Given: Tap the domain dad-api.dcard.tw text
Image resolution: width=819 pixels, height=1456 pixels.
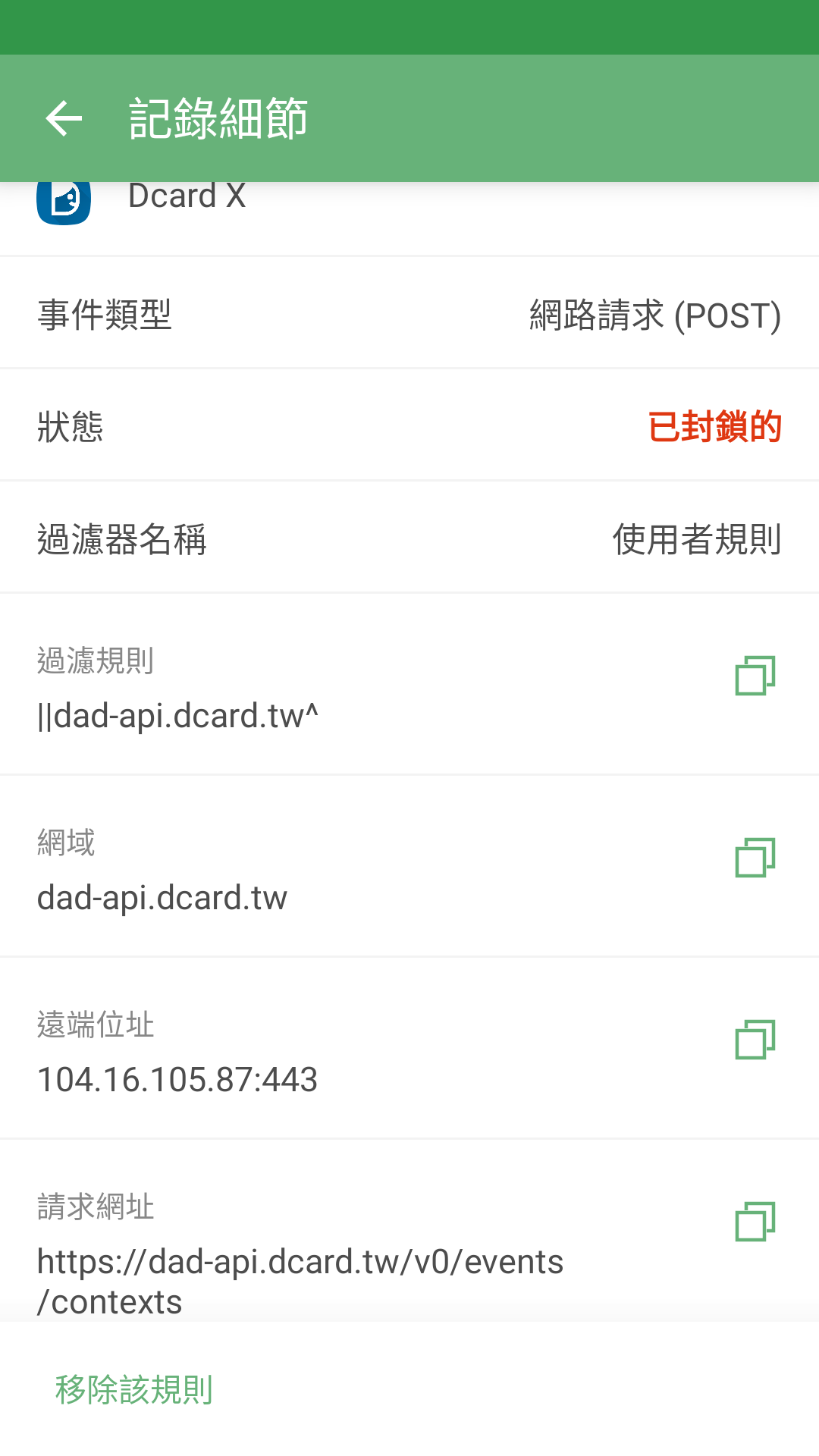Looking at the screenshot, I should click(x=162, y=898).
